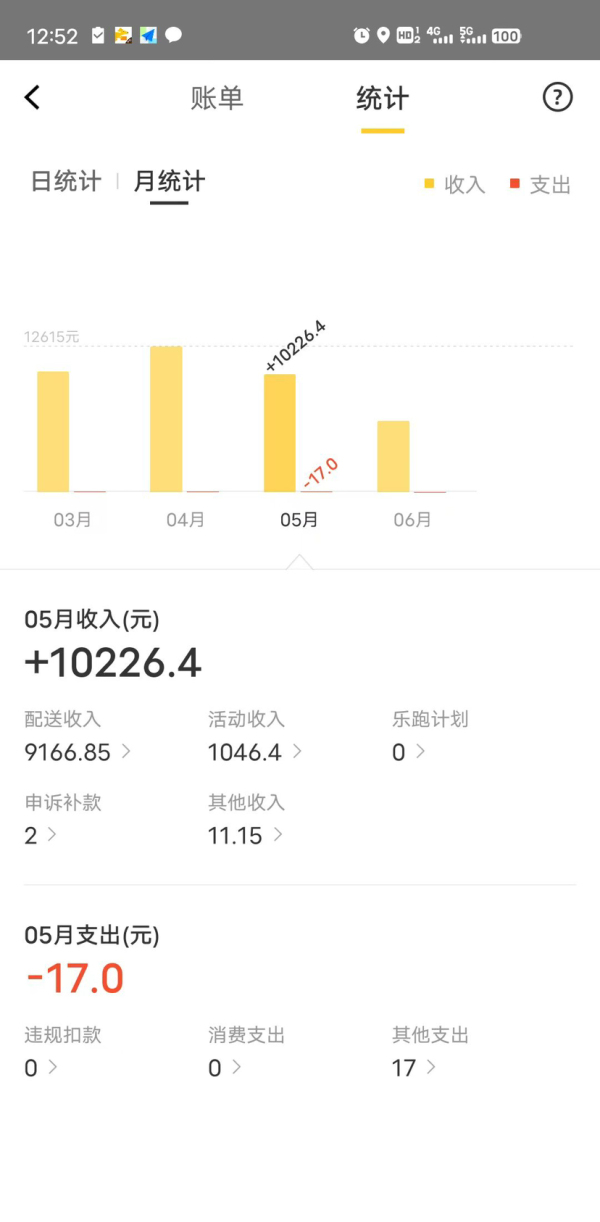Select the 月统计 view

pos(170,181)
